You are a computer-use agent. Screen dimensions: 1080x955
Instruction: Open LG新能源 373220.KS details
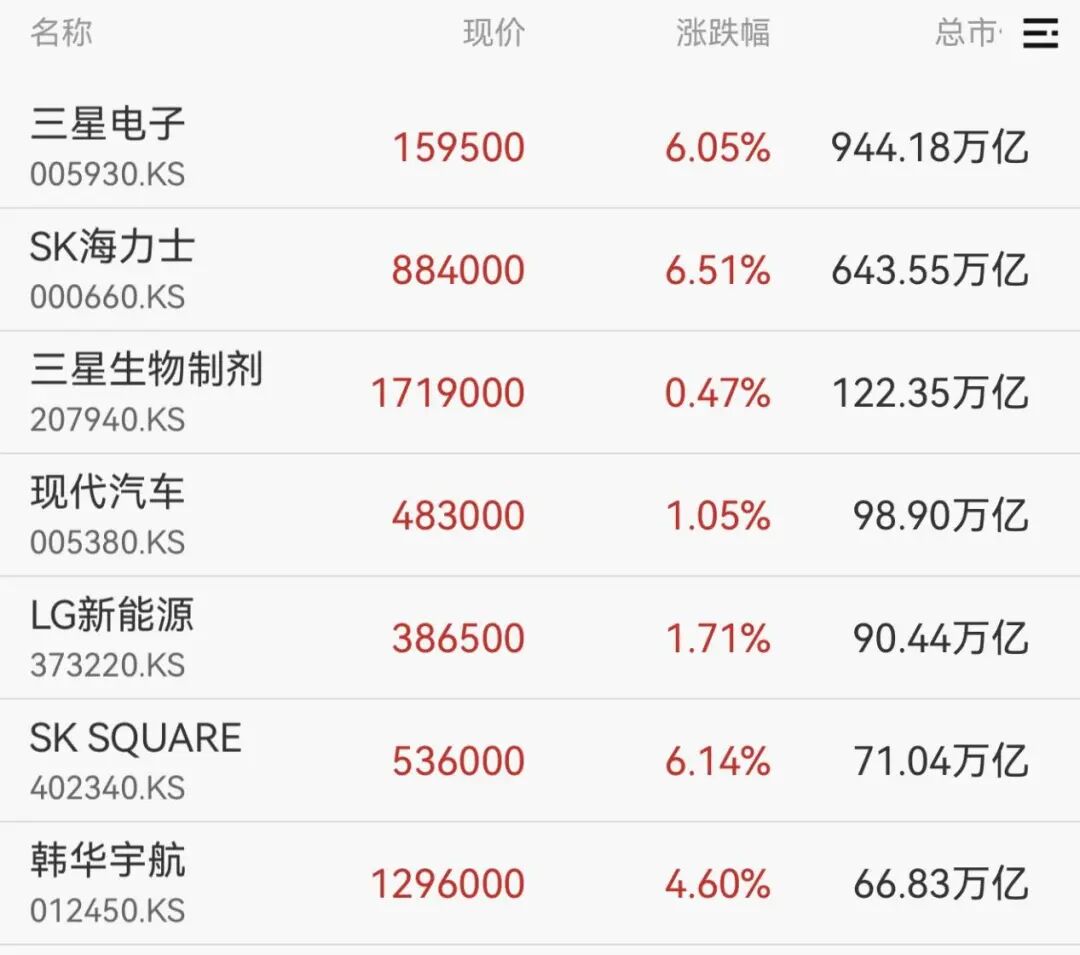click(x=540, y=637)
